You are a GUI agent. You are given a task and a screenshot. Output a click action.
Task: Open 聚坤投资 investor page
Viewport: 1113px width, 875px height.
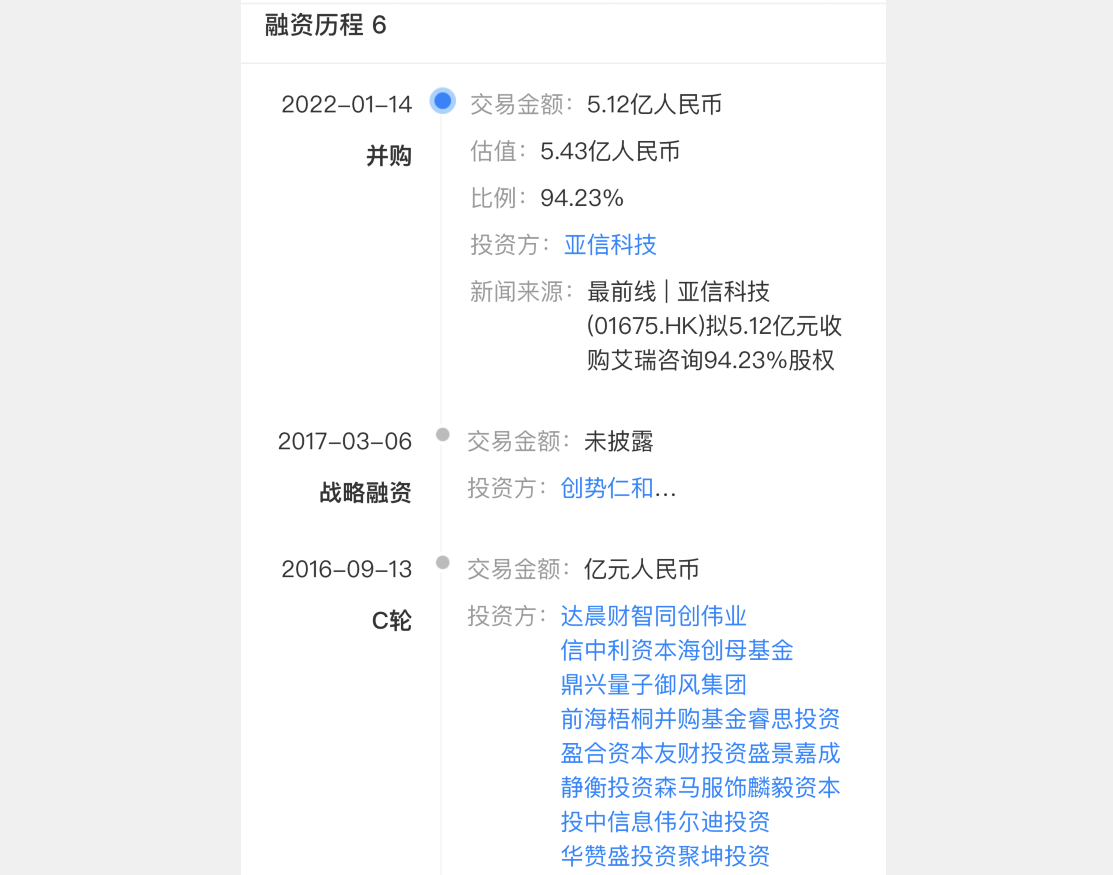724,856
